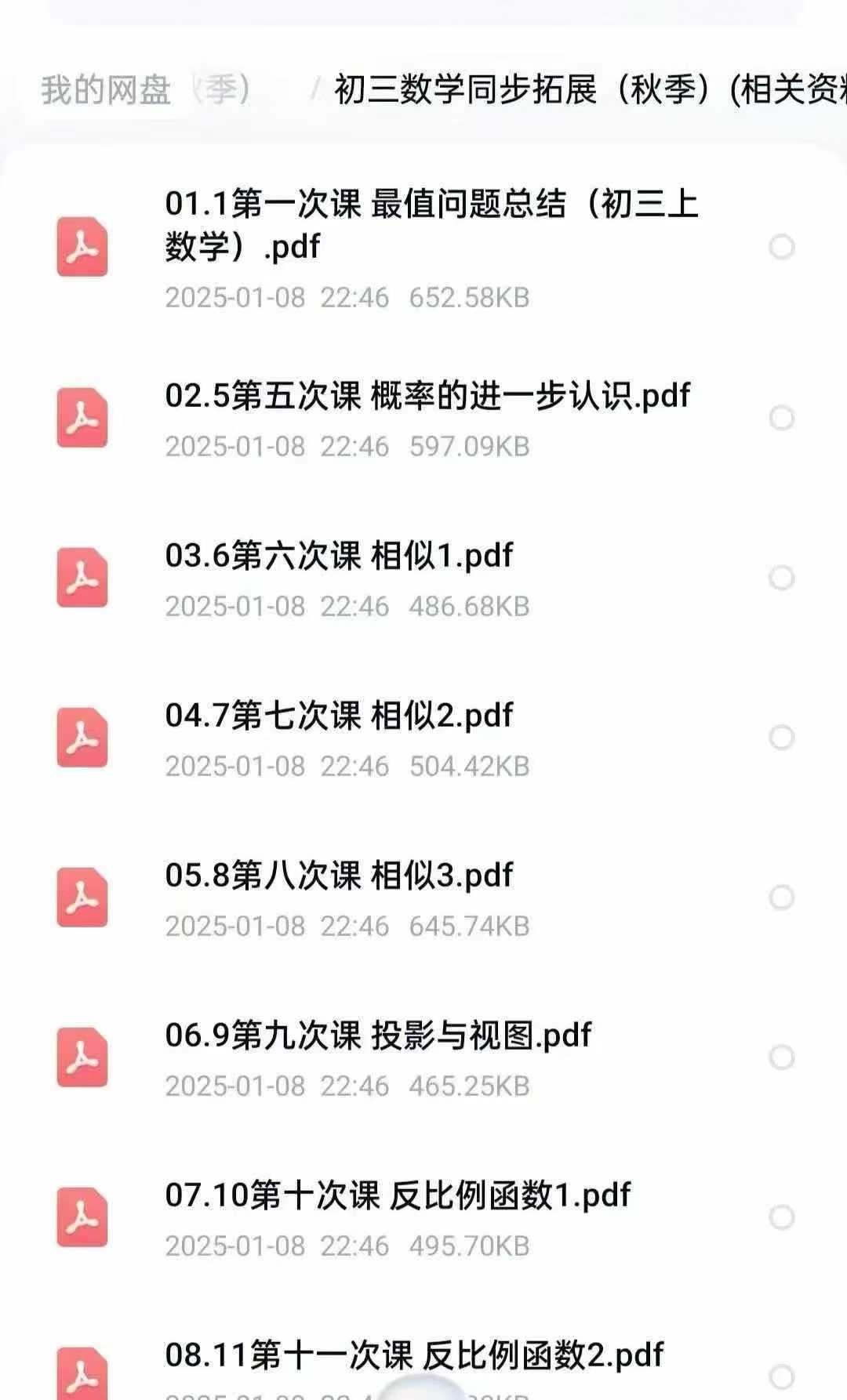Click the PDF icon for 概率的进一步认识 file
847x1400 pixels.
(x=81, y=418)
